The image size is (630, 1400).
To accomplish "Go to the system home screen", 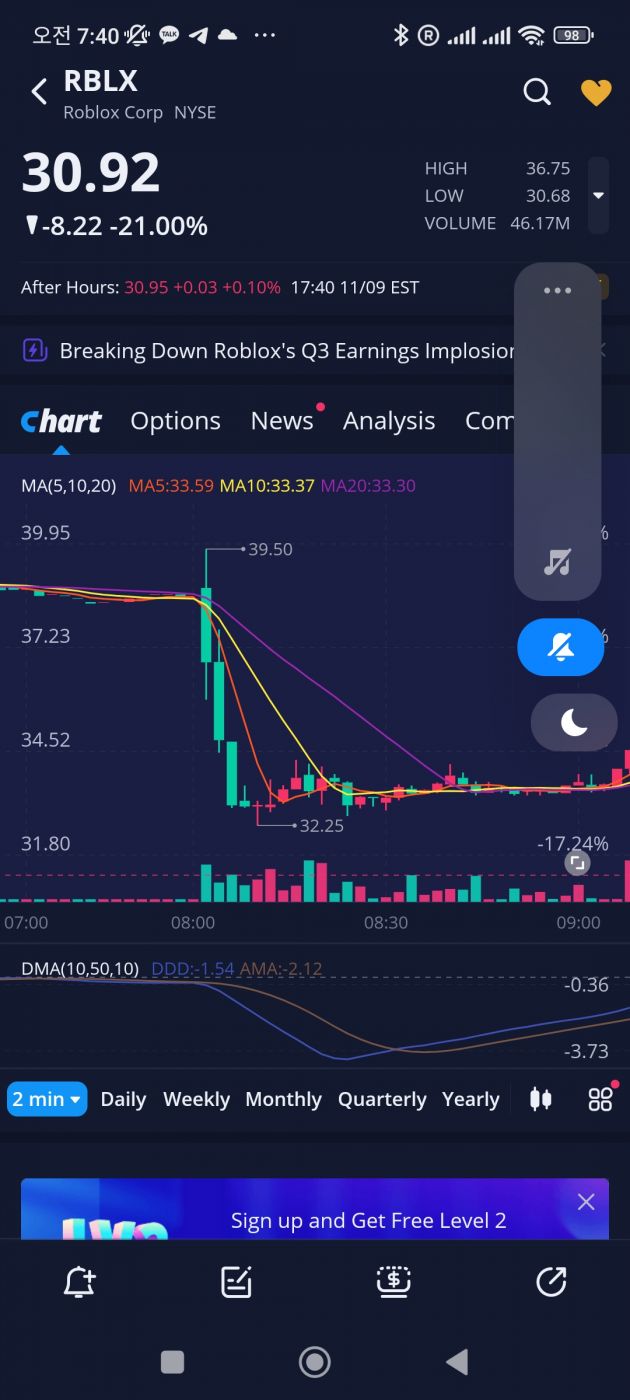I will point(315,1361).
